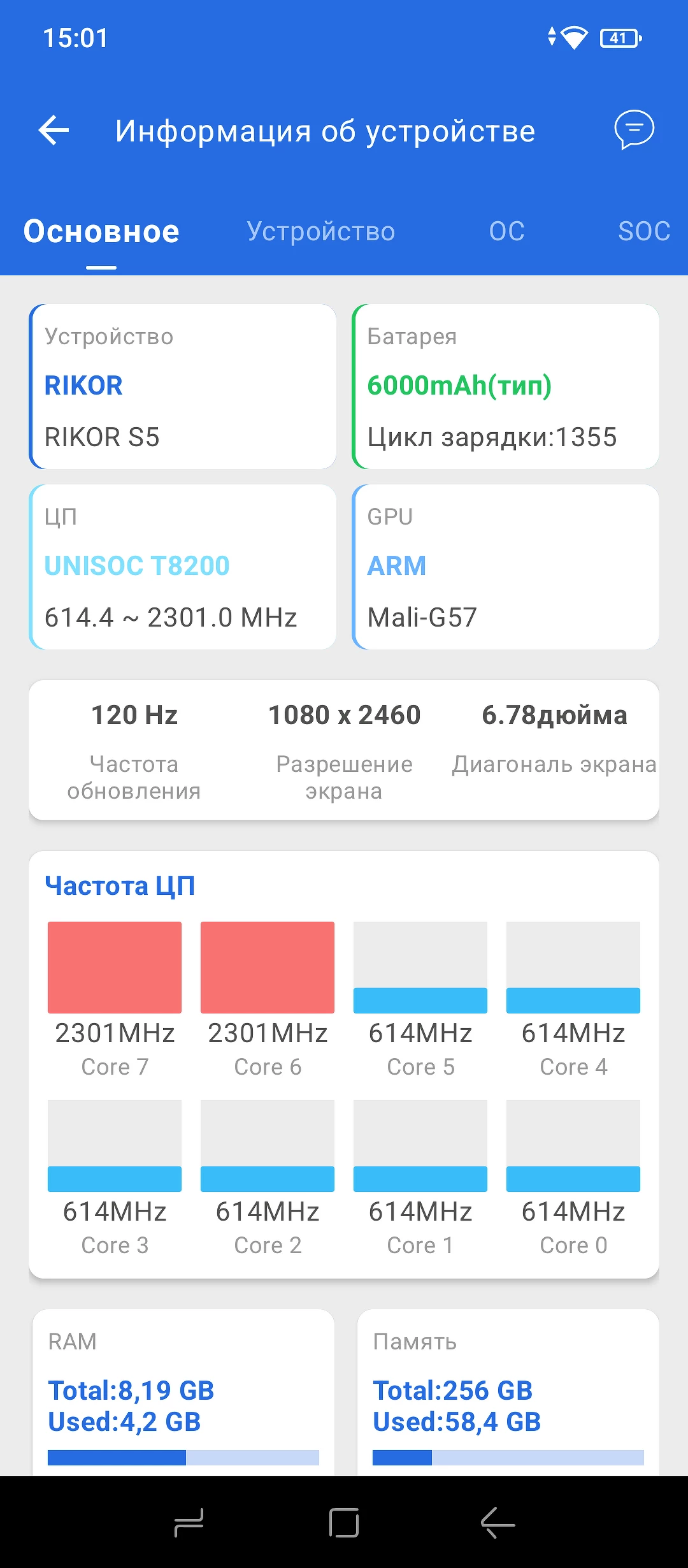Open the GPU Mali-G57 card
The width and height of the screenshot is (688, 1568).
coord(506,567)
